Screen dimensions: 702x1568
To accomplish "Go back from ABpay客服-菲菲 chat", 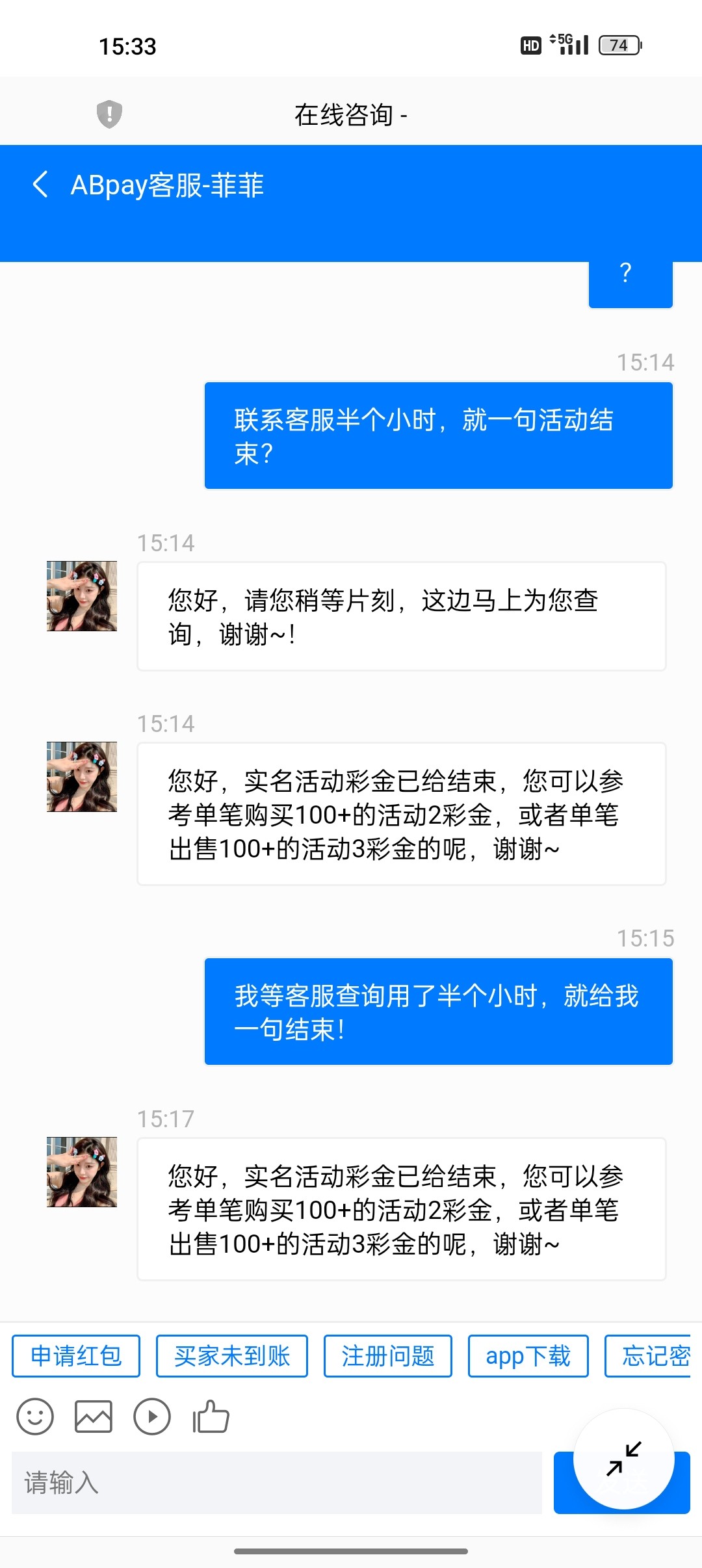I will pyautogui.click(x=40, y=185).
